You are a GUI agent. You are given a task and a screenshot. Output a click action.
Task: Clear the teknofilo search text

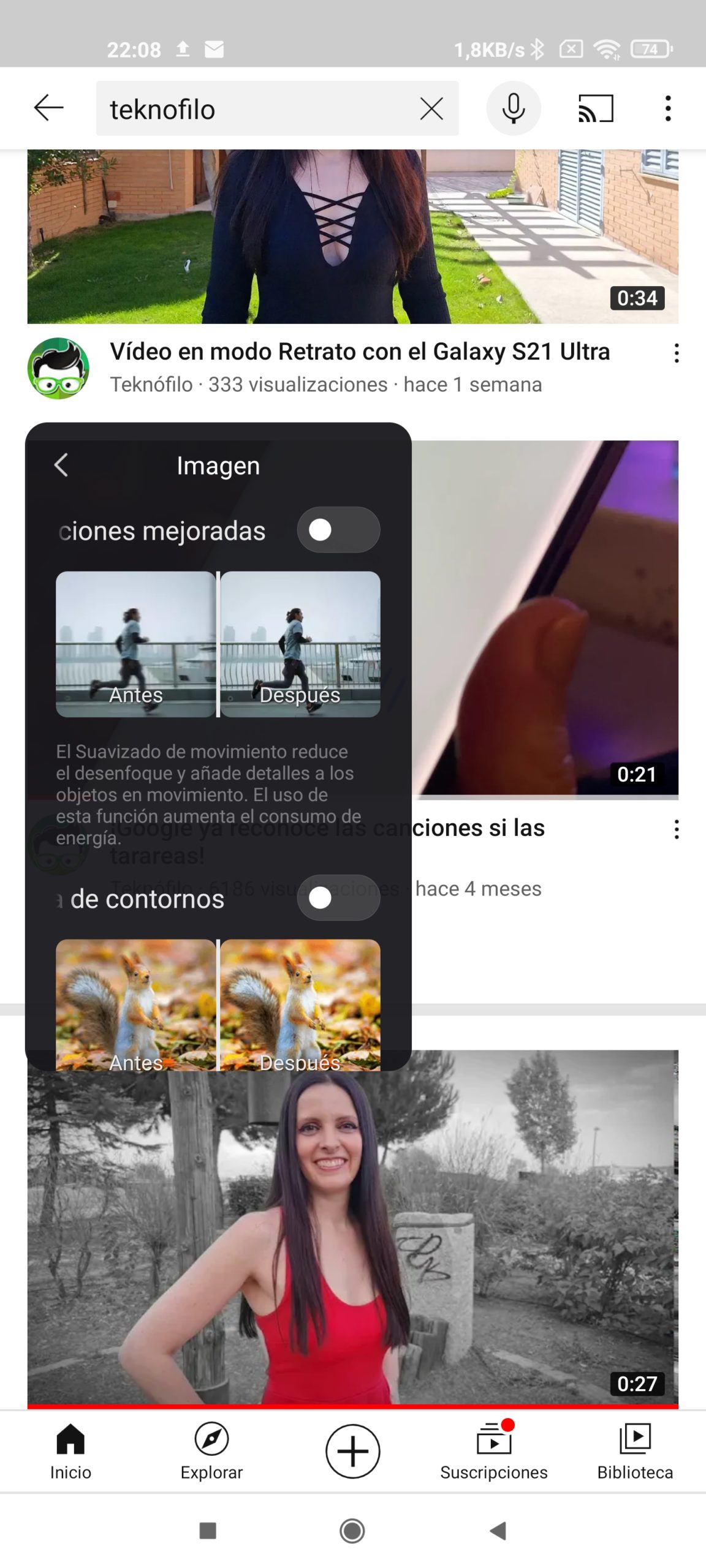[431, 109]
